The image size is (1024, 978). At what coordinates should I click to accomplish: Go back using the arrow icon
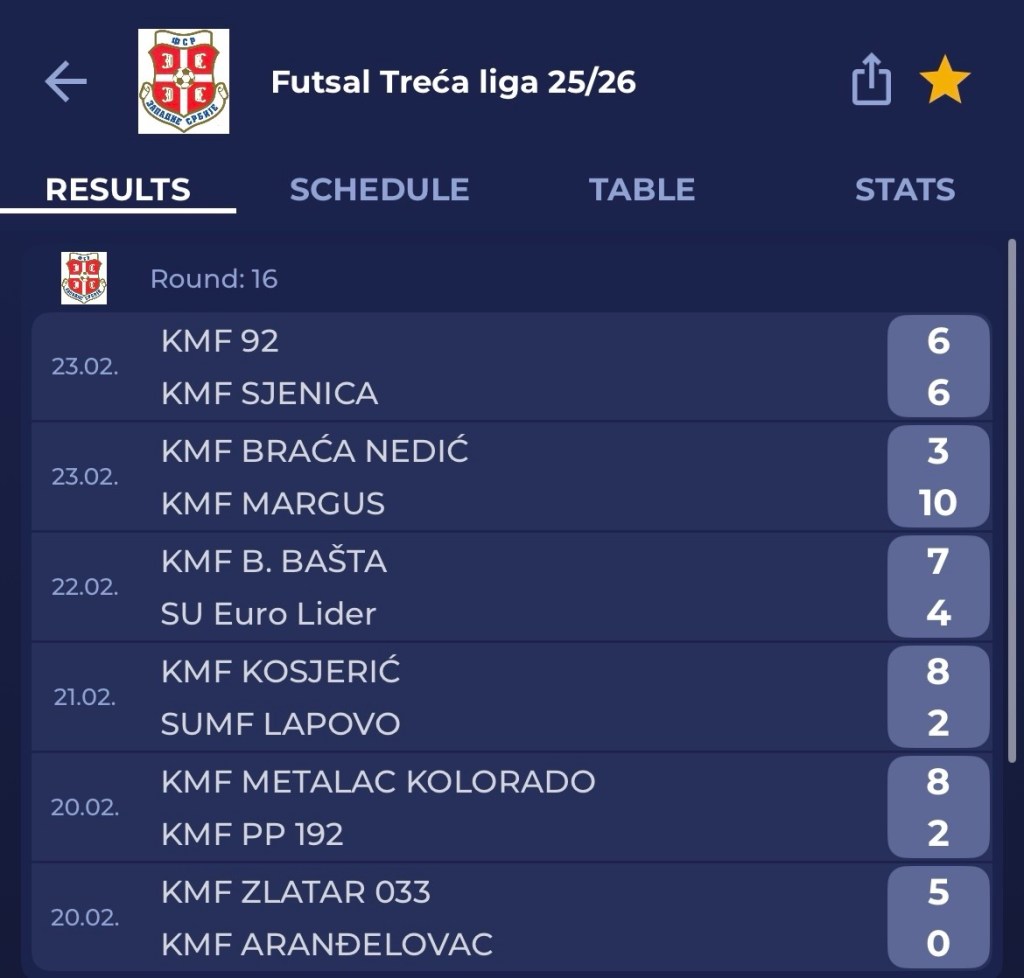click(66, 82)
